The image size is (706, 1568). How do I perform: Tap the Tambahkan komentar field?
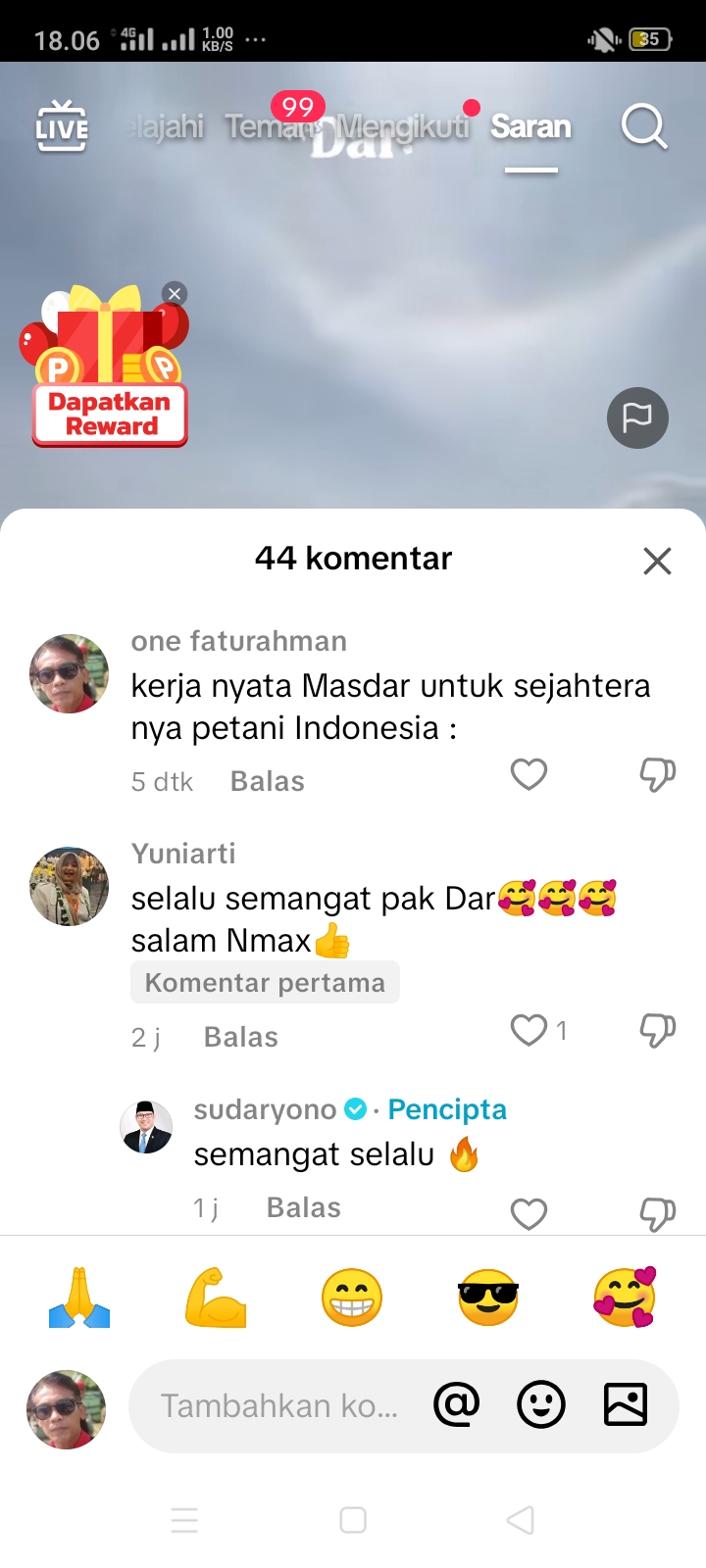click(279, 1406)
